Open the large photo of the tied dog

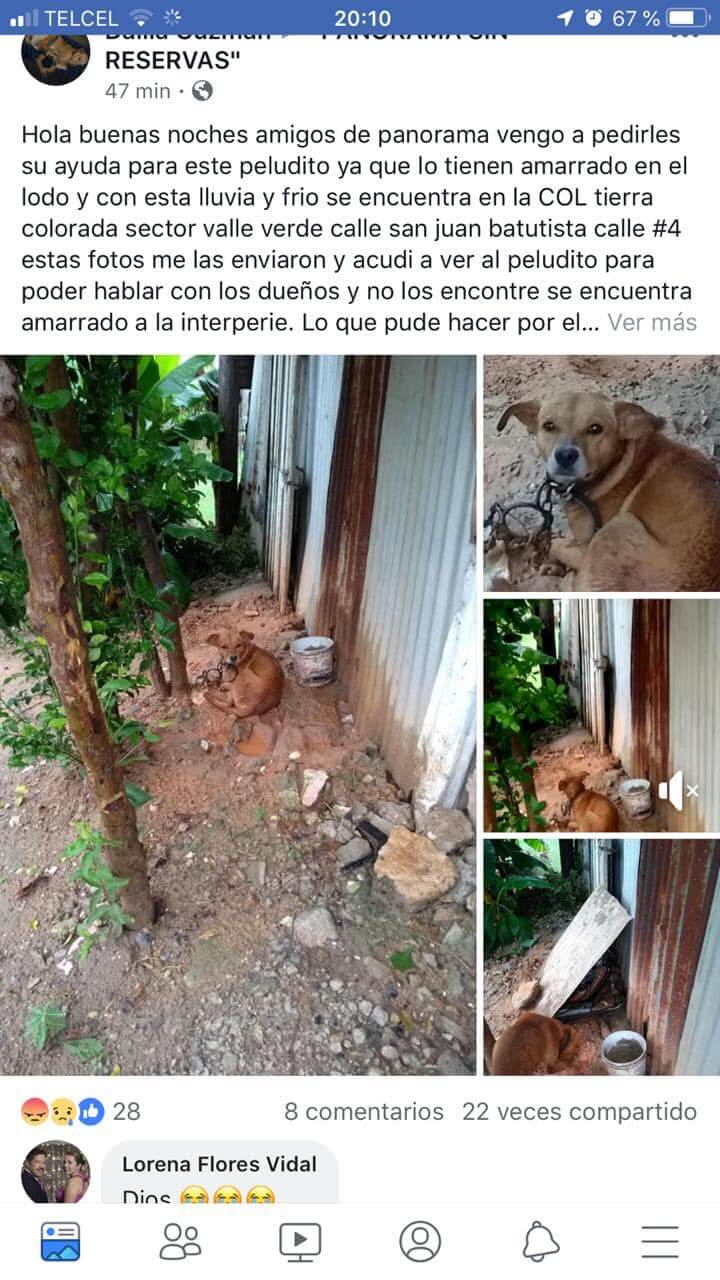coord(238,715)
